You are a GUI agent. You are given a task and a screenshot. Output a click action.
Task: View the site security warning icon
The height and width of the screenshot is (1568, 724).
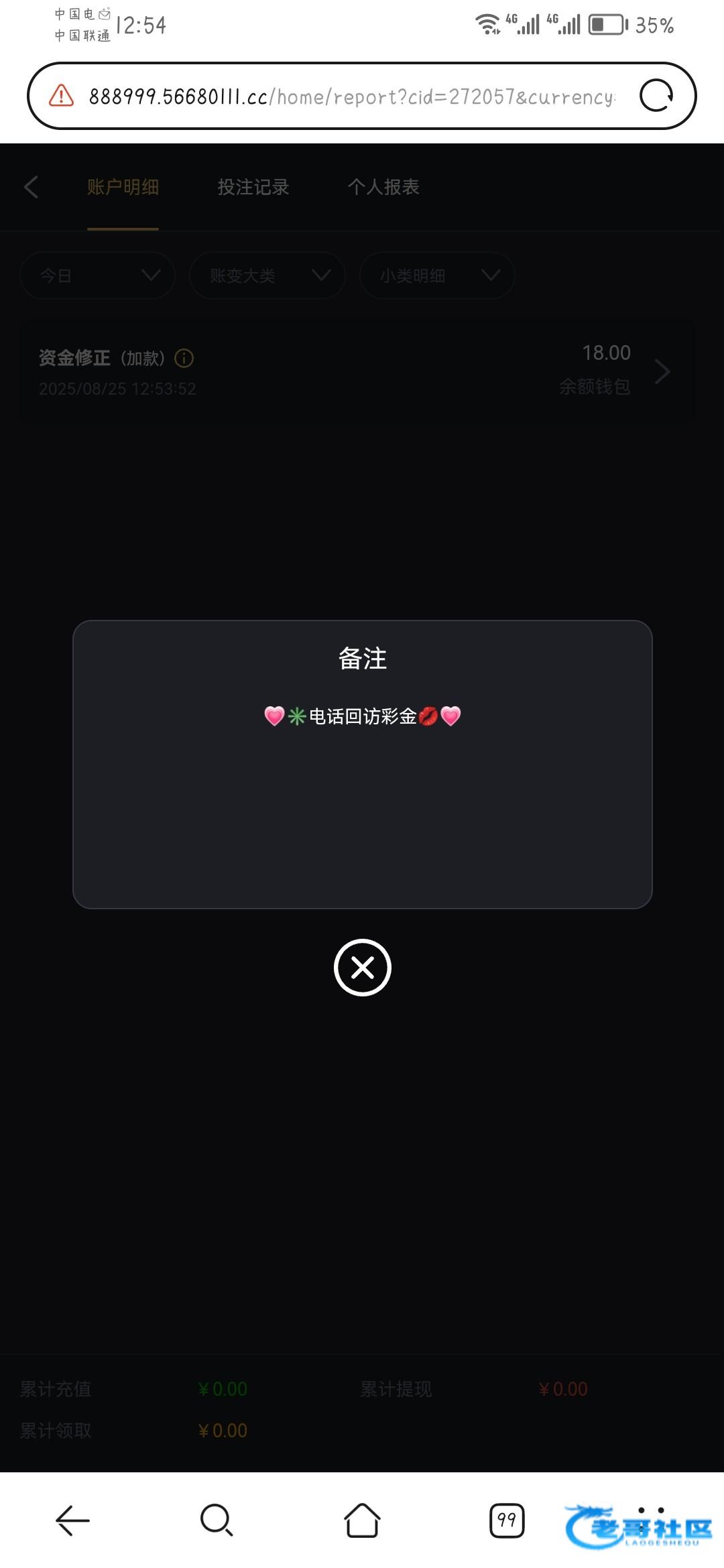pos(62,96)
